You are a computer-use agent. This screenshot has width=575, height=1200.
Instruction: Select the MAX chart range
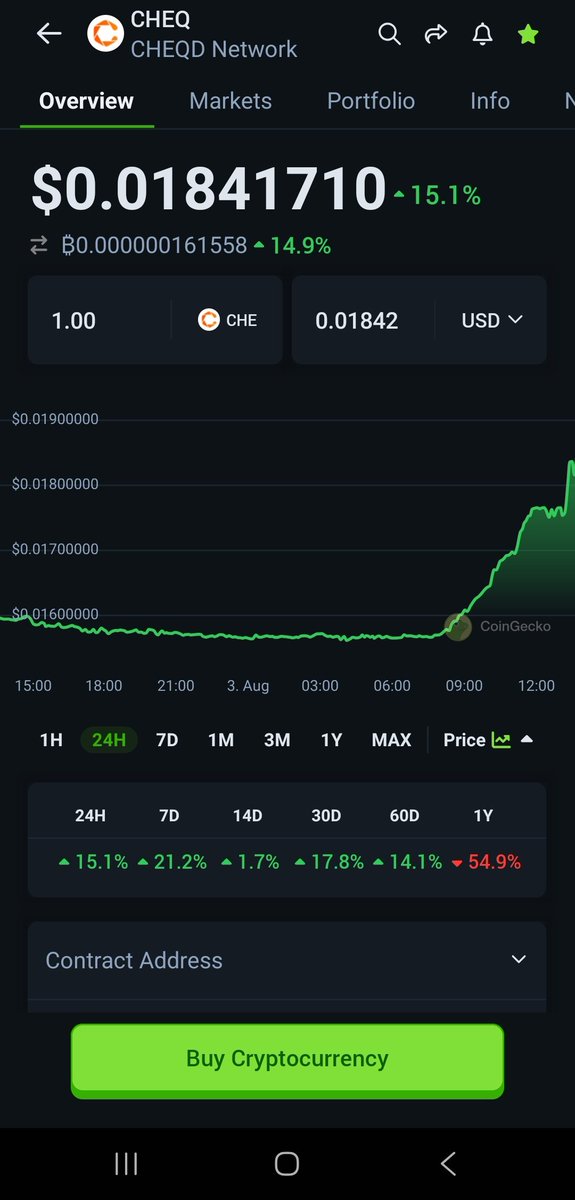[391, 740]
